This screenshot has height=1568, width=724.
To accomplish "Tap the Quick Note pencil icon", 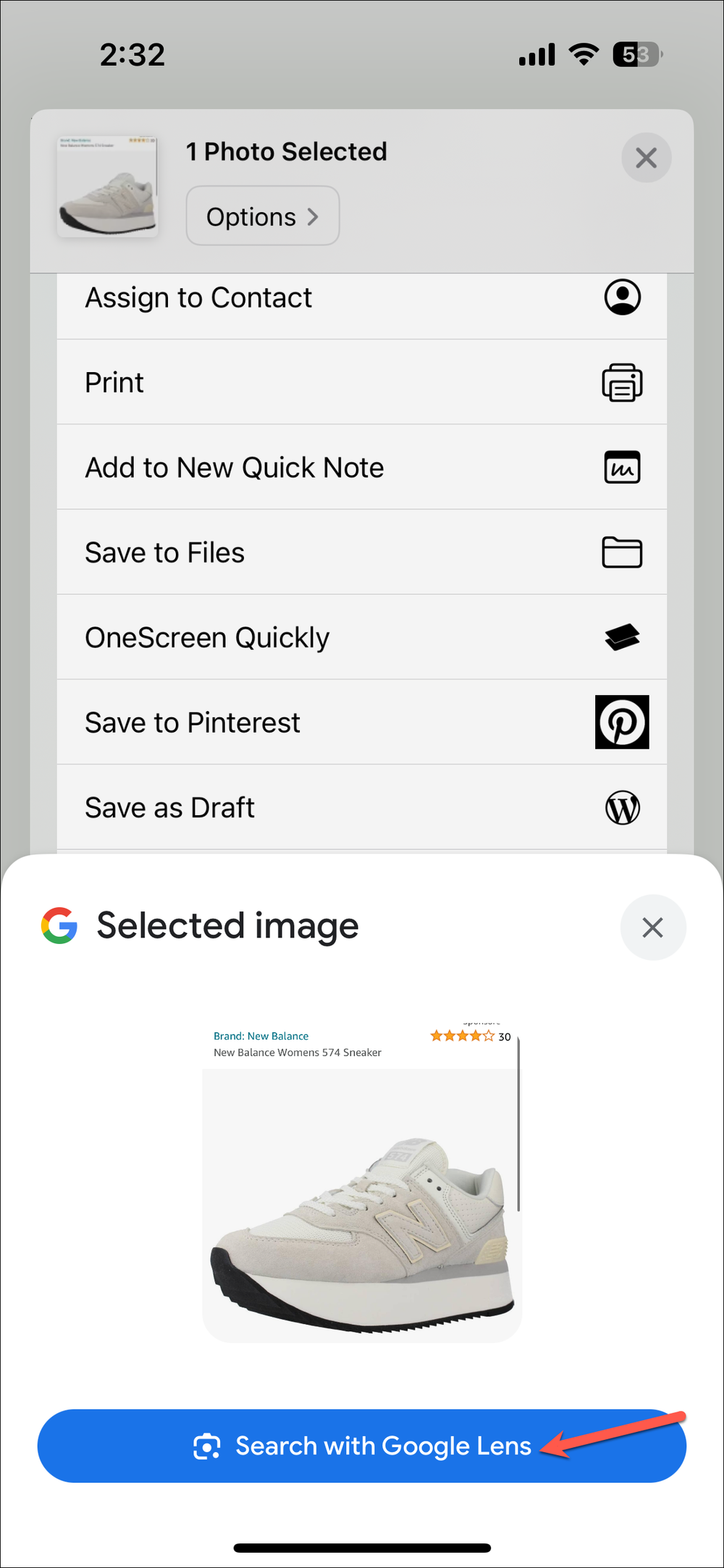I will [x=622, y=467].
